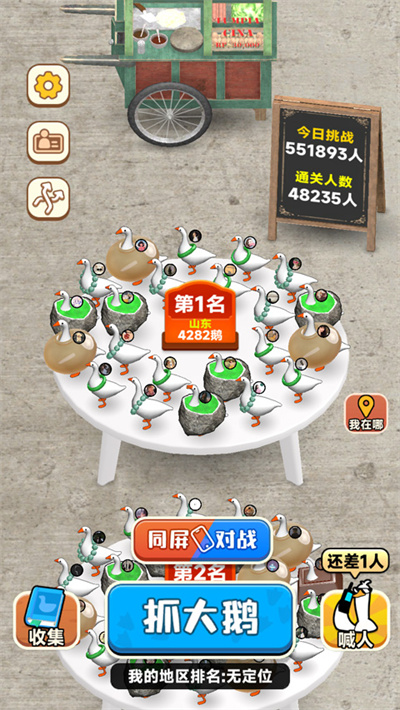Open the 今日挑战 chalkboard sign
Screen dimensions: 400x710
click(327, 170)
